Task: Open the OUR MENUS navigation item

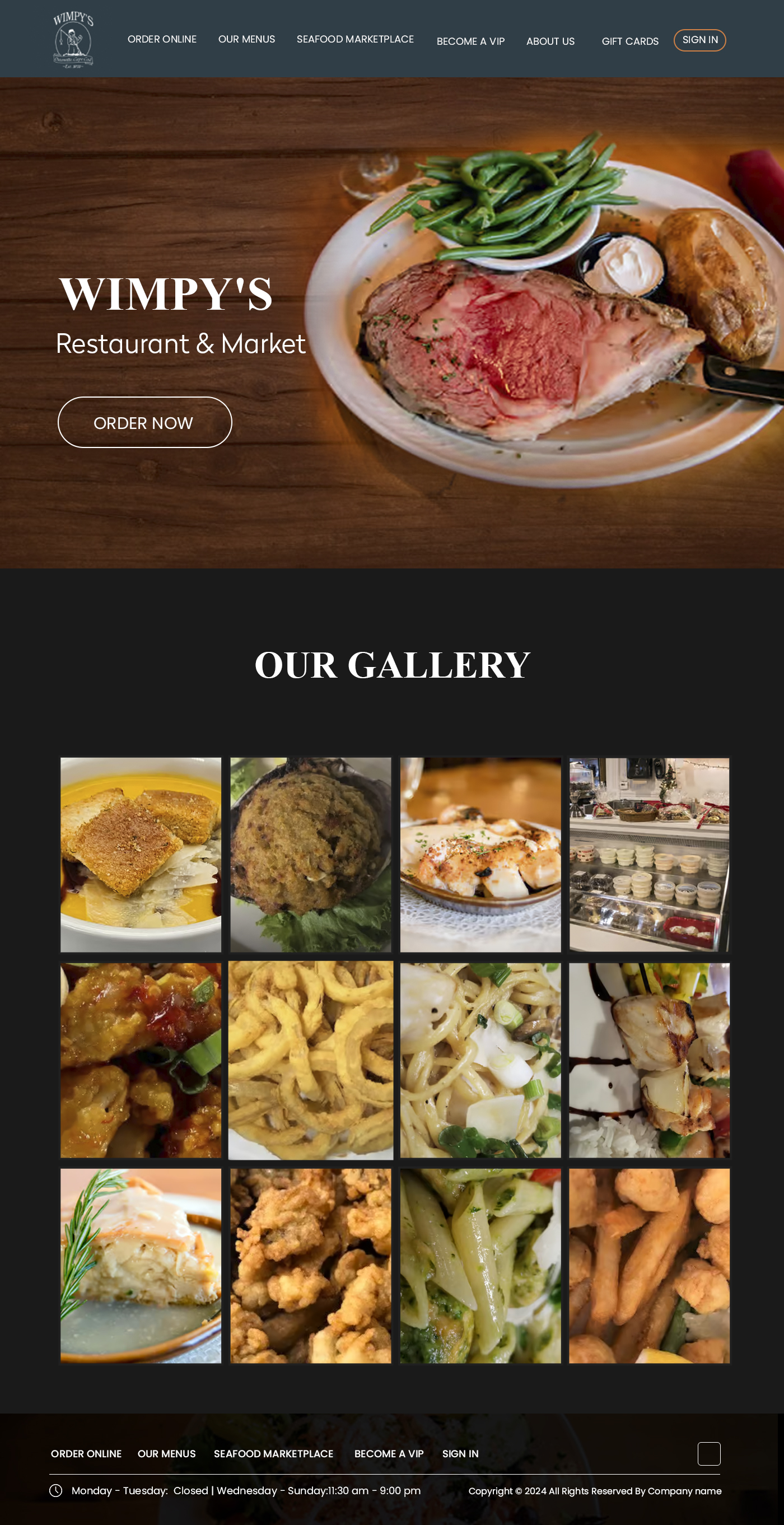Action: tap(246, 39)
